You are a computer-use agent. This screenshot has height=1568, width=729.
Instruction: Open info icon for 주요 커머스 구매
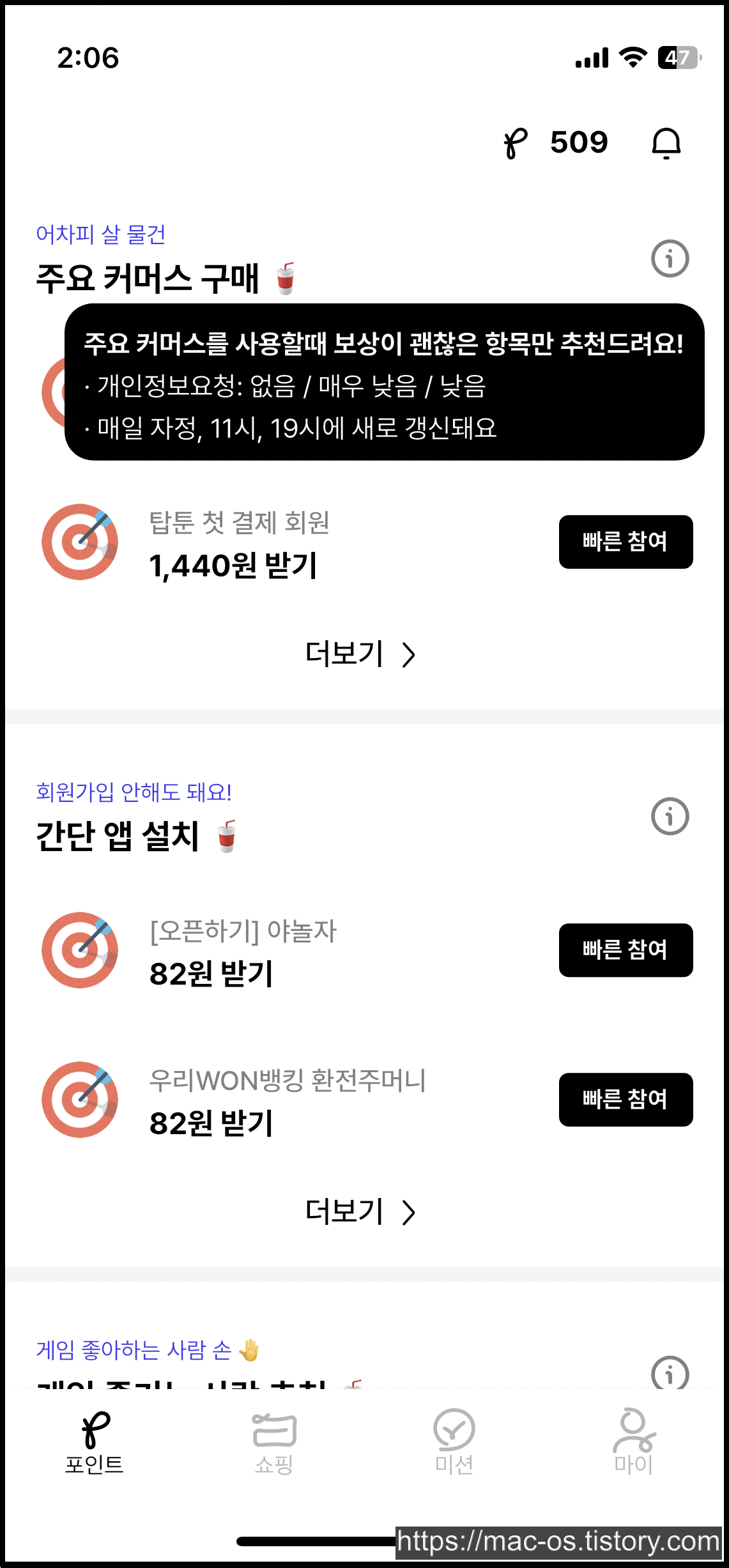pos(670,259)
